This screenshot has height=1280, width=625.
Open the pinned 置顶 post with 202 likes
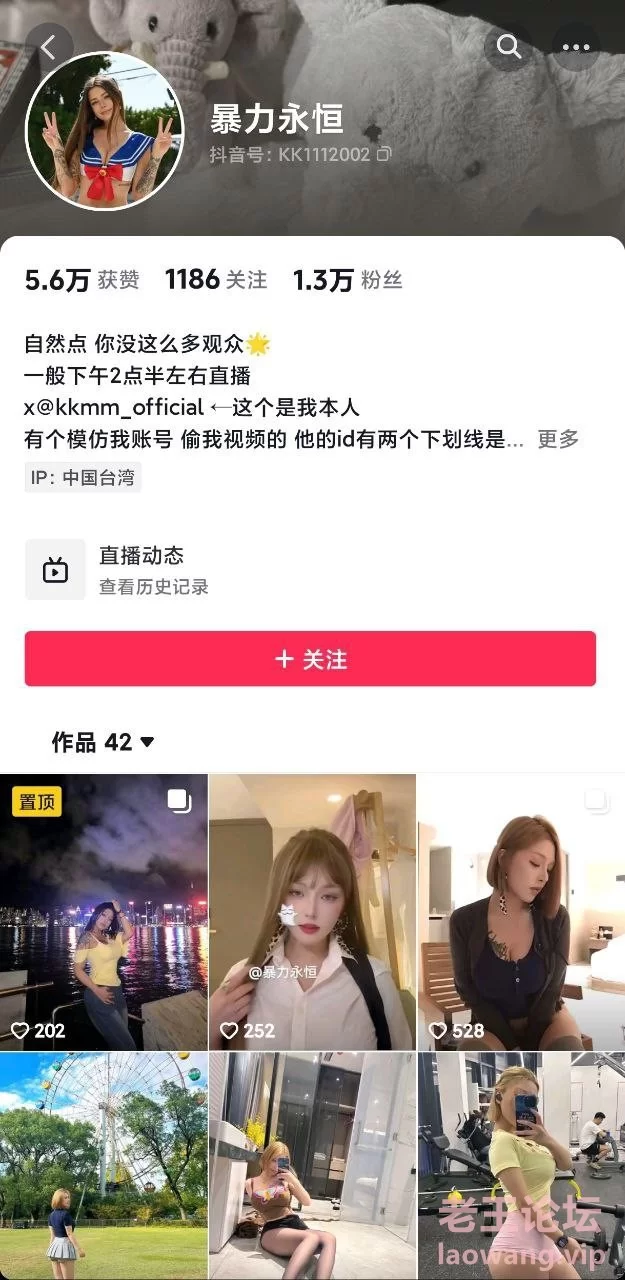(x=104, y=911)
